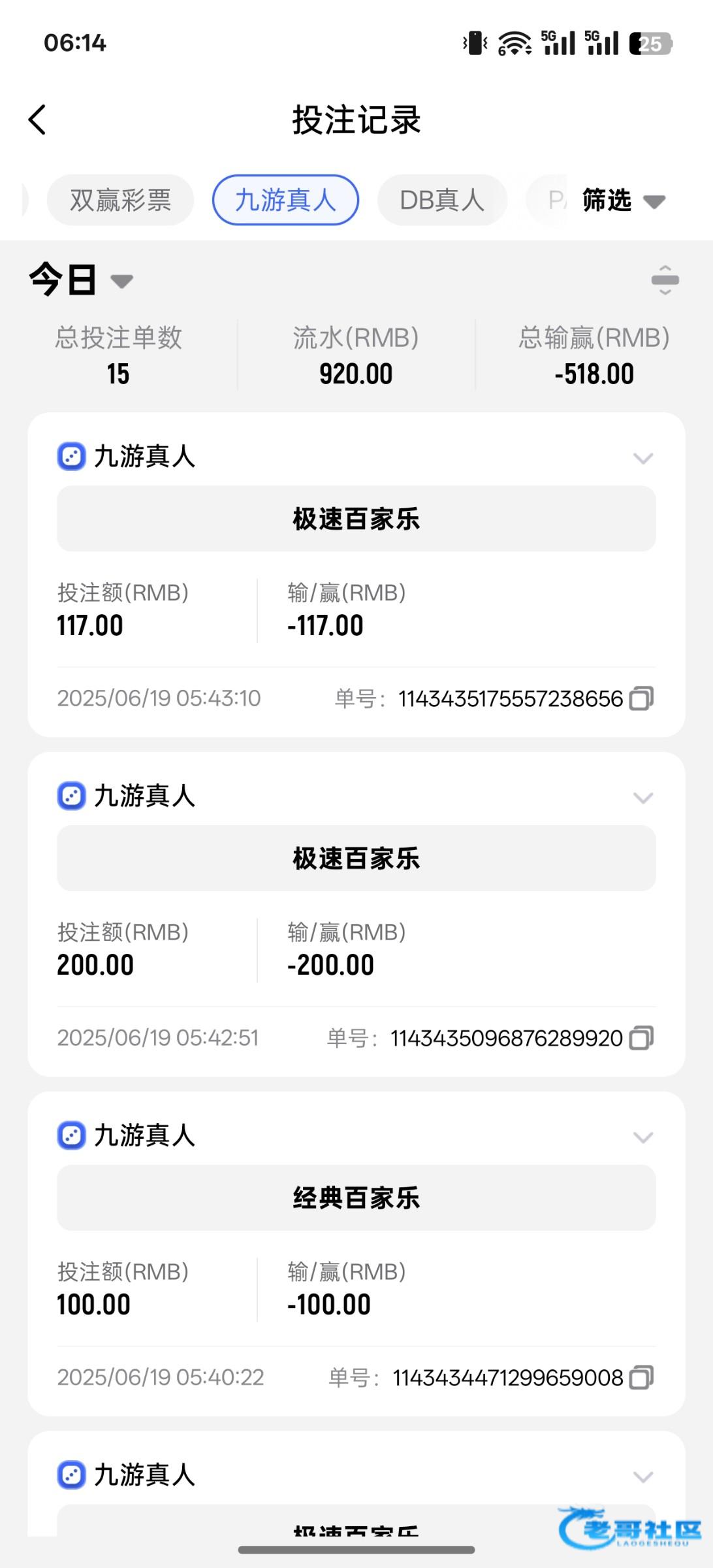Select the 九游真人 tab
This screenshot has height=1568, width=713.
[x=285, y=200]
